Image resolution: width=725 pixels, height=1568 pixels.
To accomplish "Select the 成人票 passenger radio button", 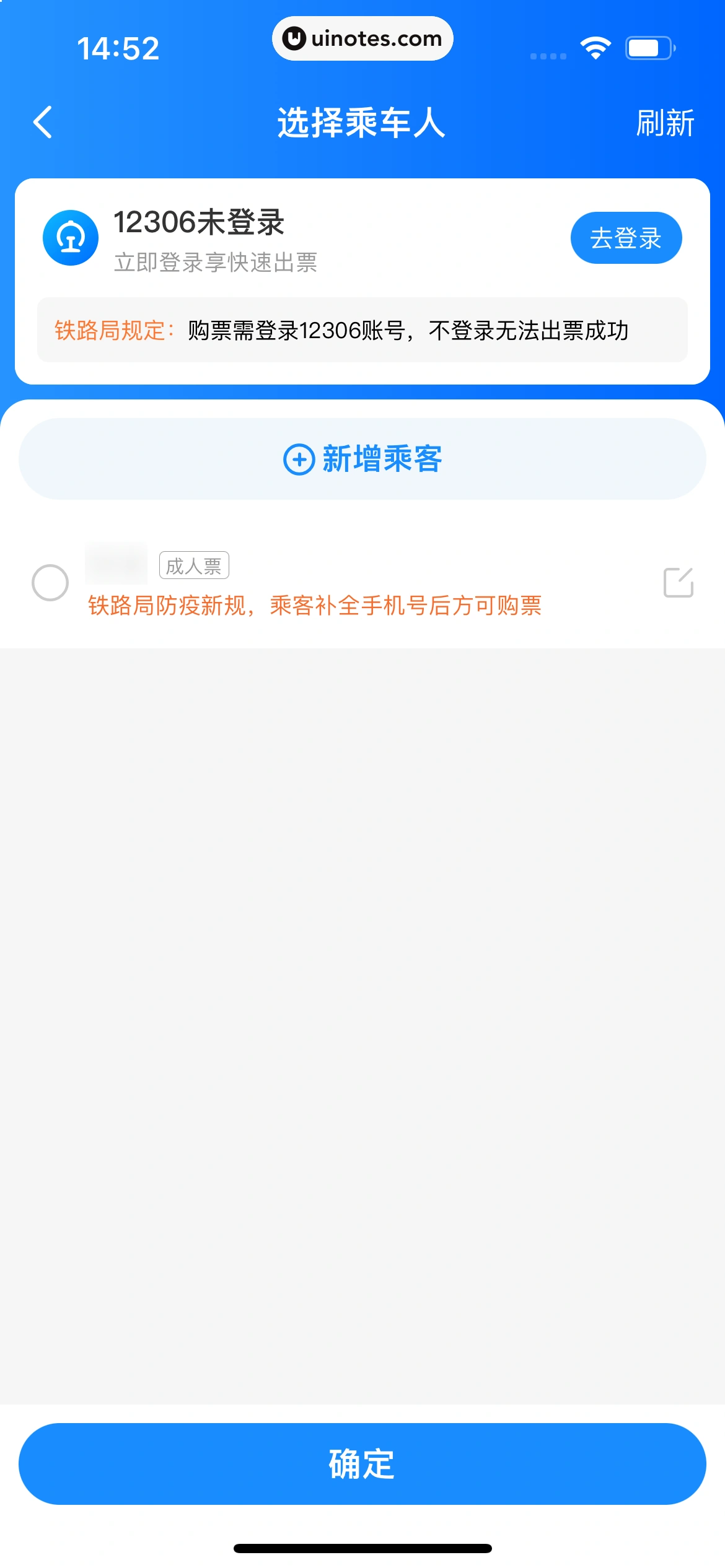I will pyautogui.click(x=50, y=582).
